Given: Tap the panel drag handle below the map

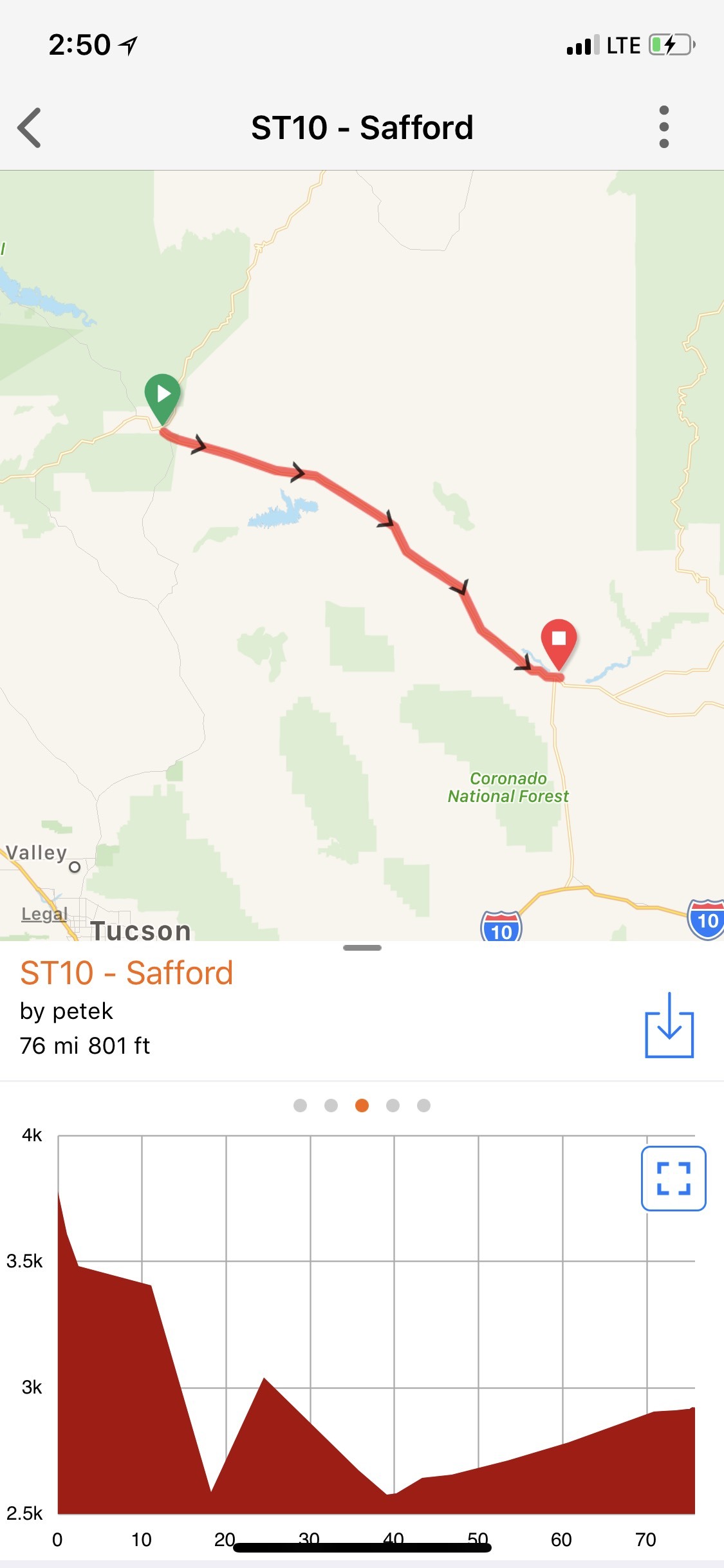Looking at the screenshot, I should tap(362, 947).
